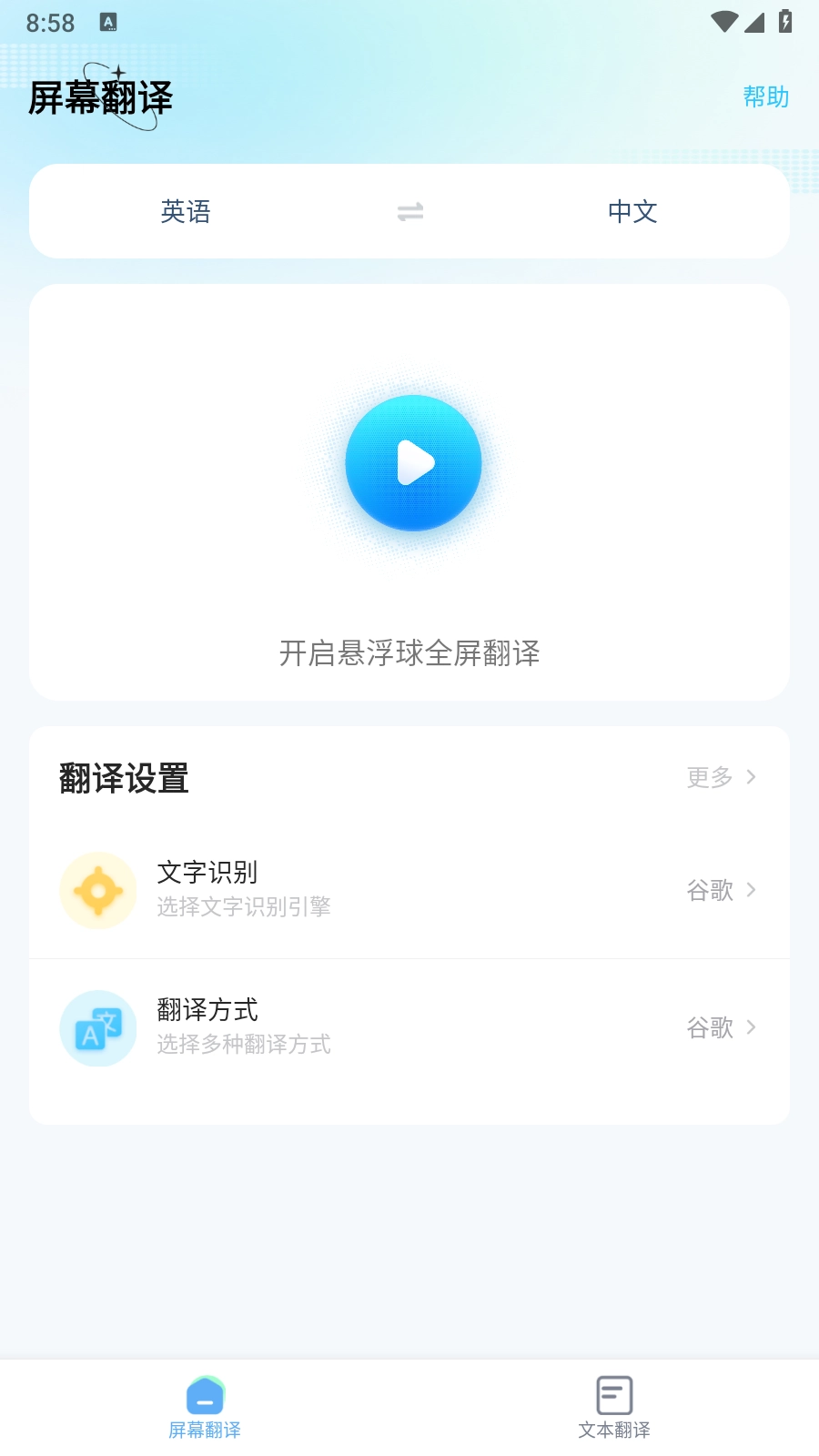
Task: Switch source language by tapping 英语
Action: [x=187, y=210]
